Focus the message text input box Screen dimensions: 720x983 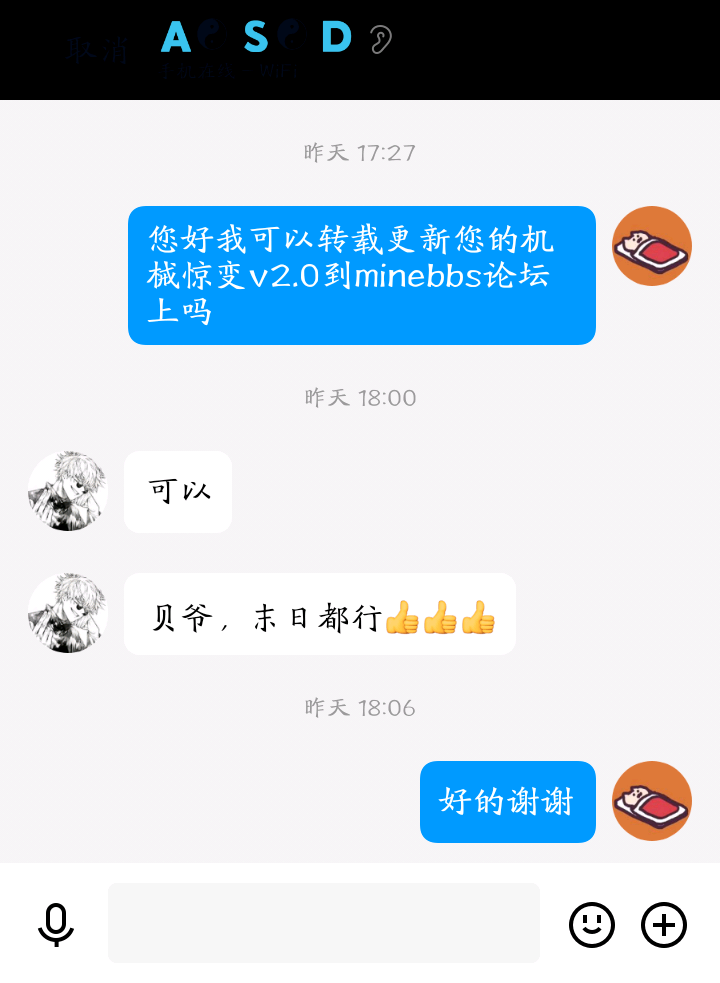[323, 923]
